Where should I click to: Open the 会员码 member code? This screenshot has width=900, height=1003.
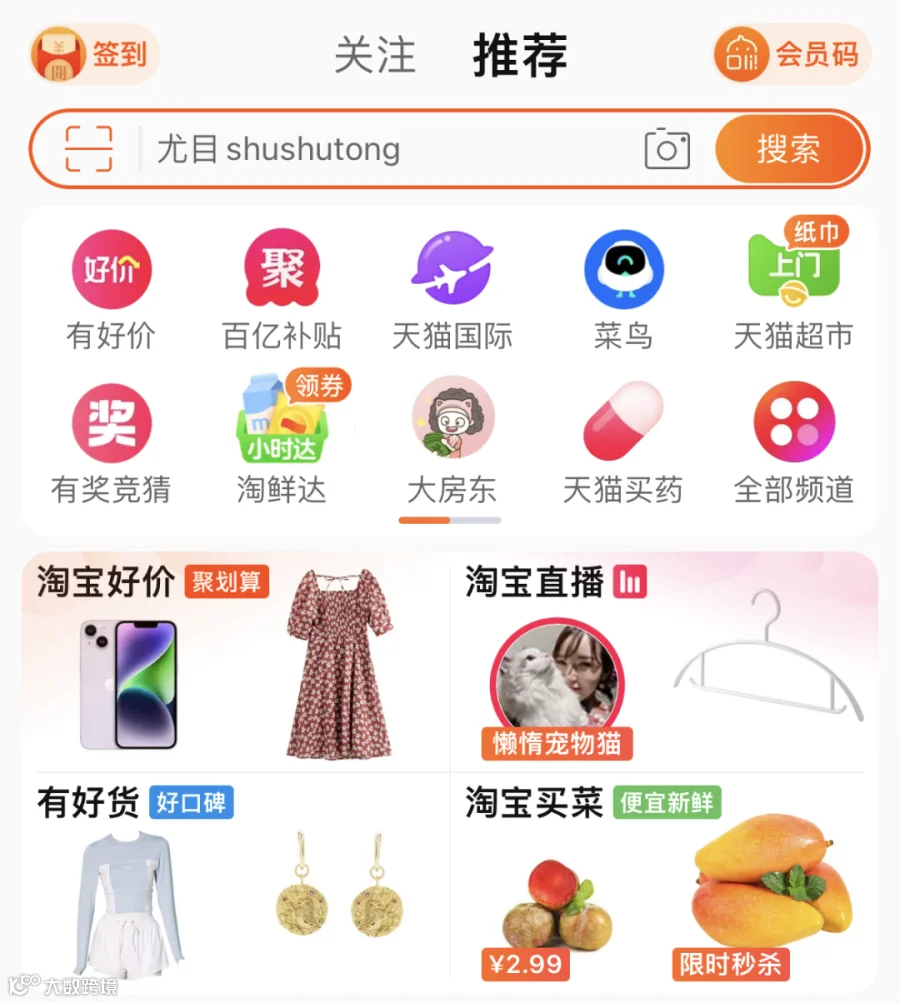pos(793,54)
